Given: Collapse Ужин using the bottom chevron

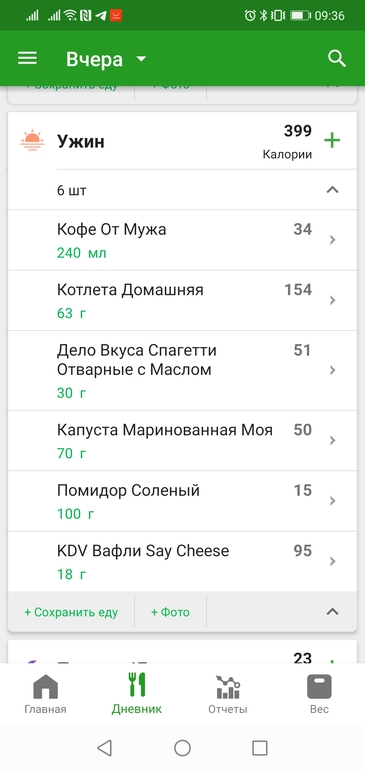Looking at the screenshot, I should 333,611.
